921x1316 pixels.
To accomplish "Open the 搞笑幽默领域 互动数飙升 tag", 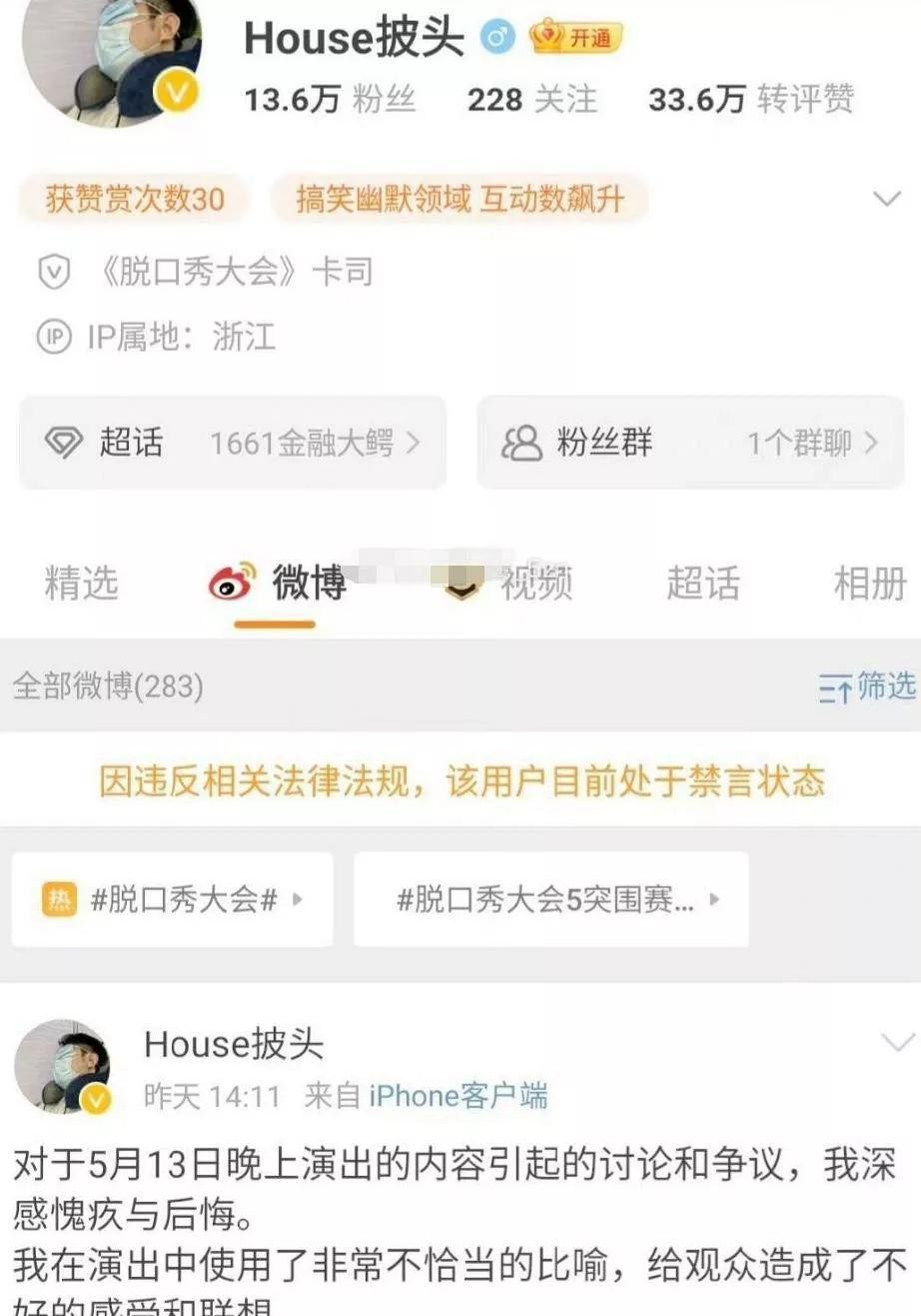I will point(460,198).
